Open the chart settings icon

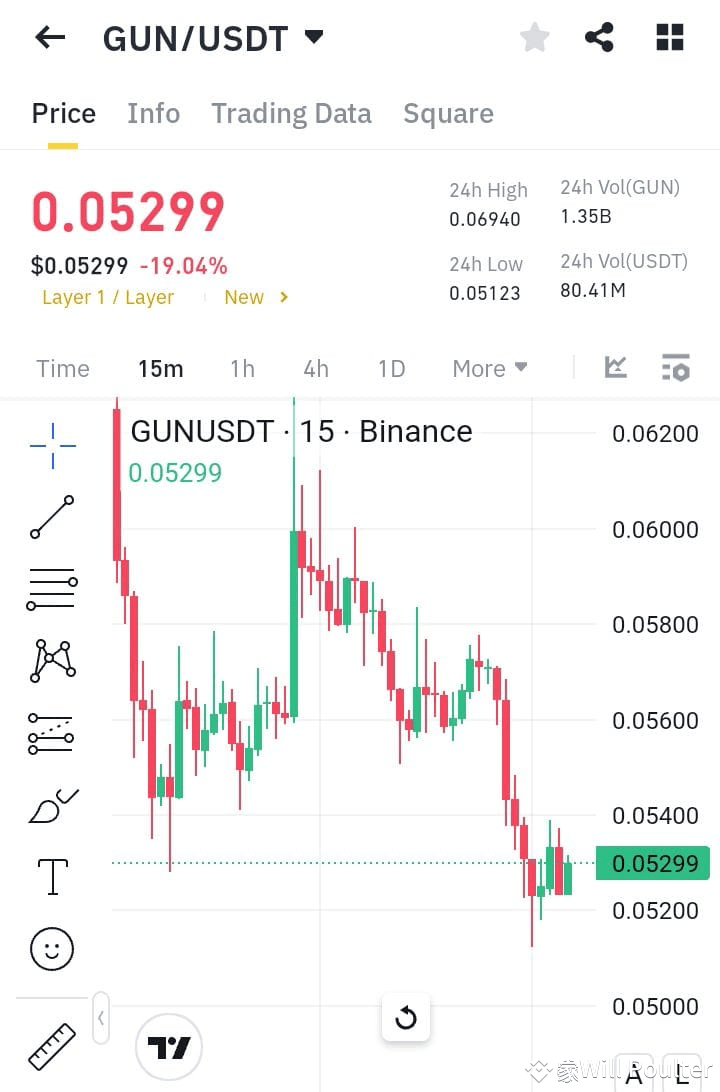[676, 368]
